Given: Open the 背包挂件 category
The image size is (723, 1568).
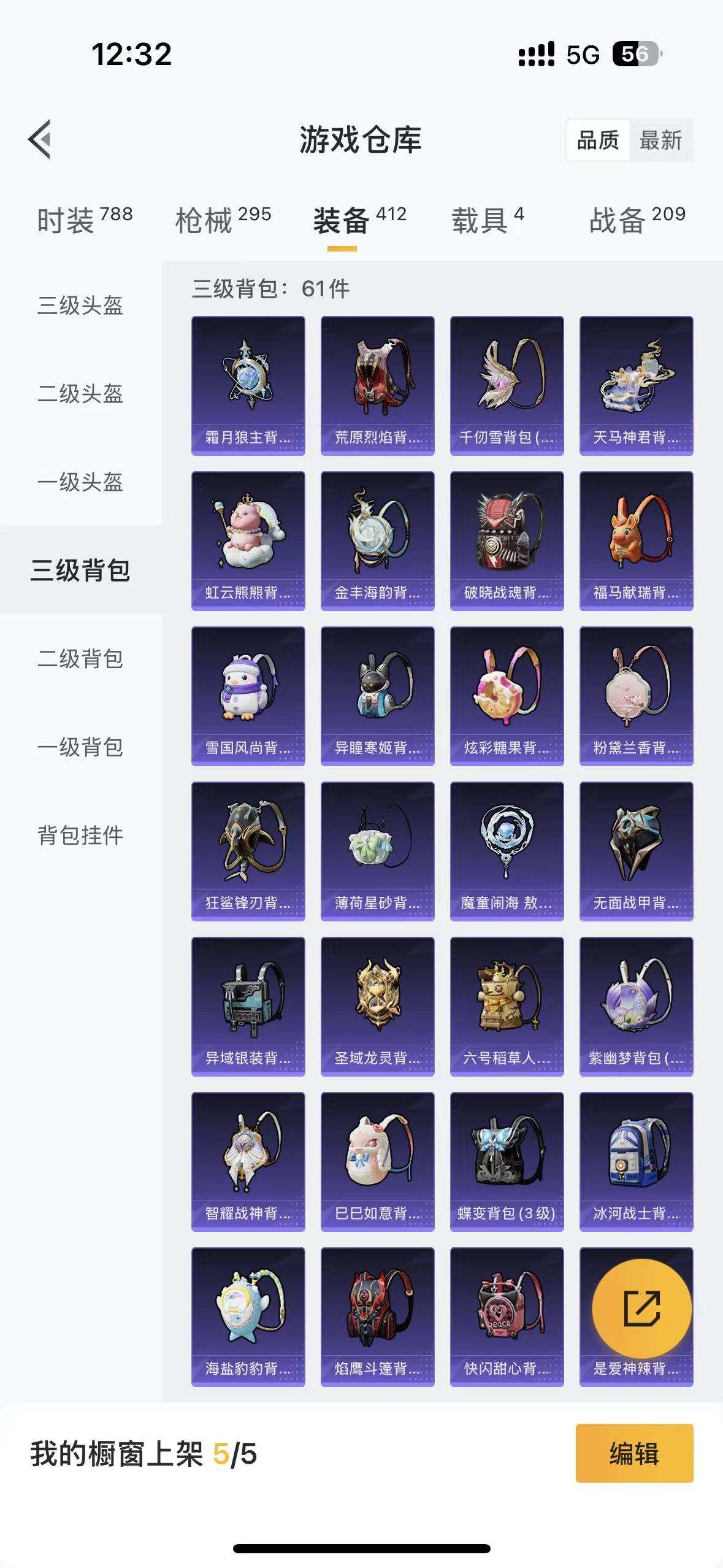Looking at the screenshot, I should (x=80, y=834).
